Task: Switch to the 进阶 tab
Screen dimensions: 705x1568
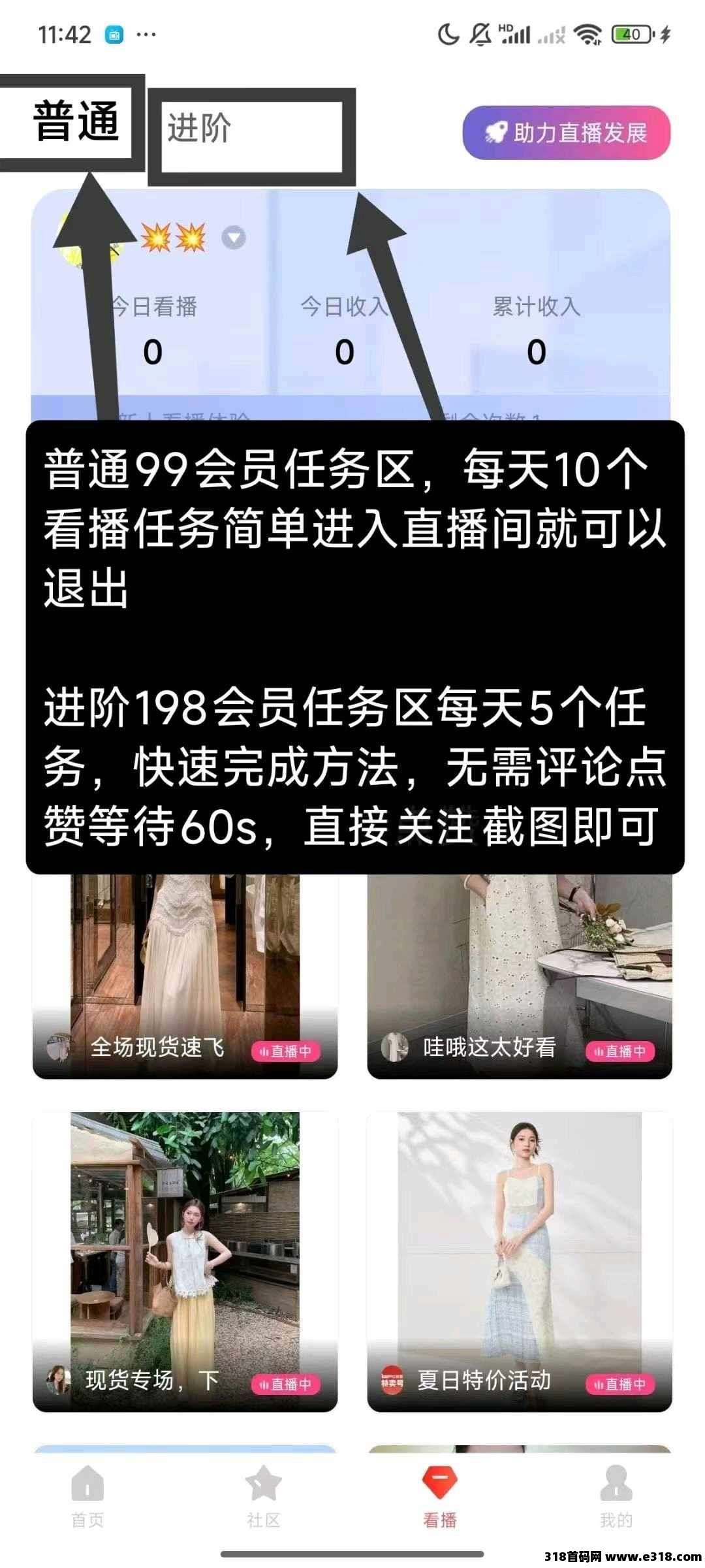Action: pyautogui.click(x=199, y=128)
